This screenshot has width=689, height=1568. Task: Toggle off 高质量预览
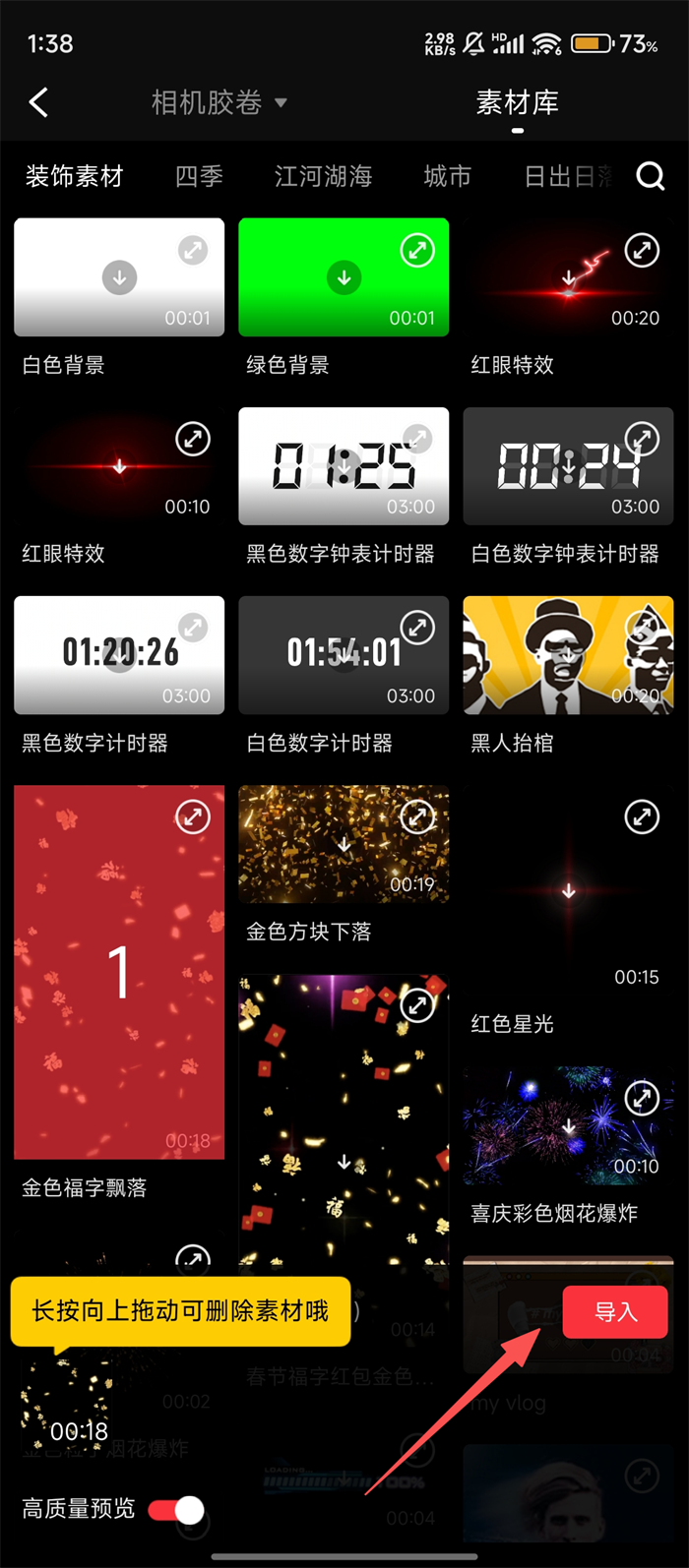pyautogui.click(x=177, y=1510)
